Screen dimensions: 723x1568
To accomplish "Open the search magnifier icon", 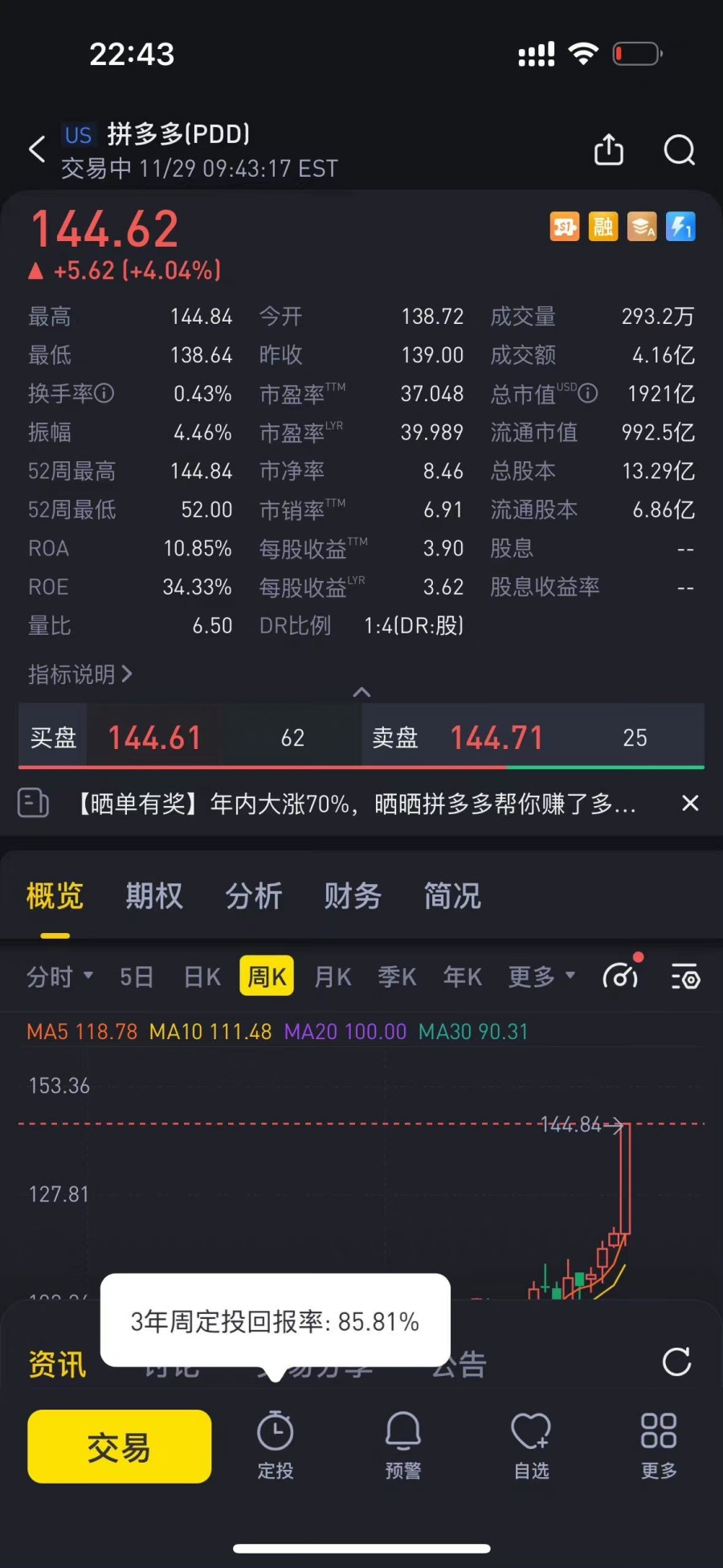I will pos(679,149).
